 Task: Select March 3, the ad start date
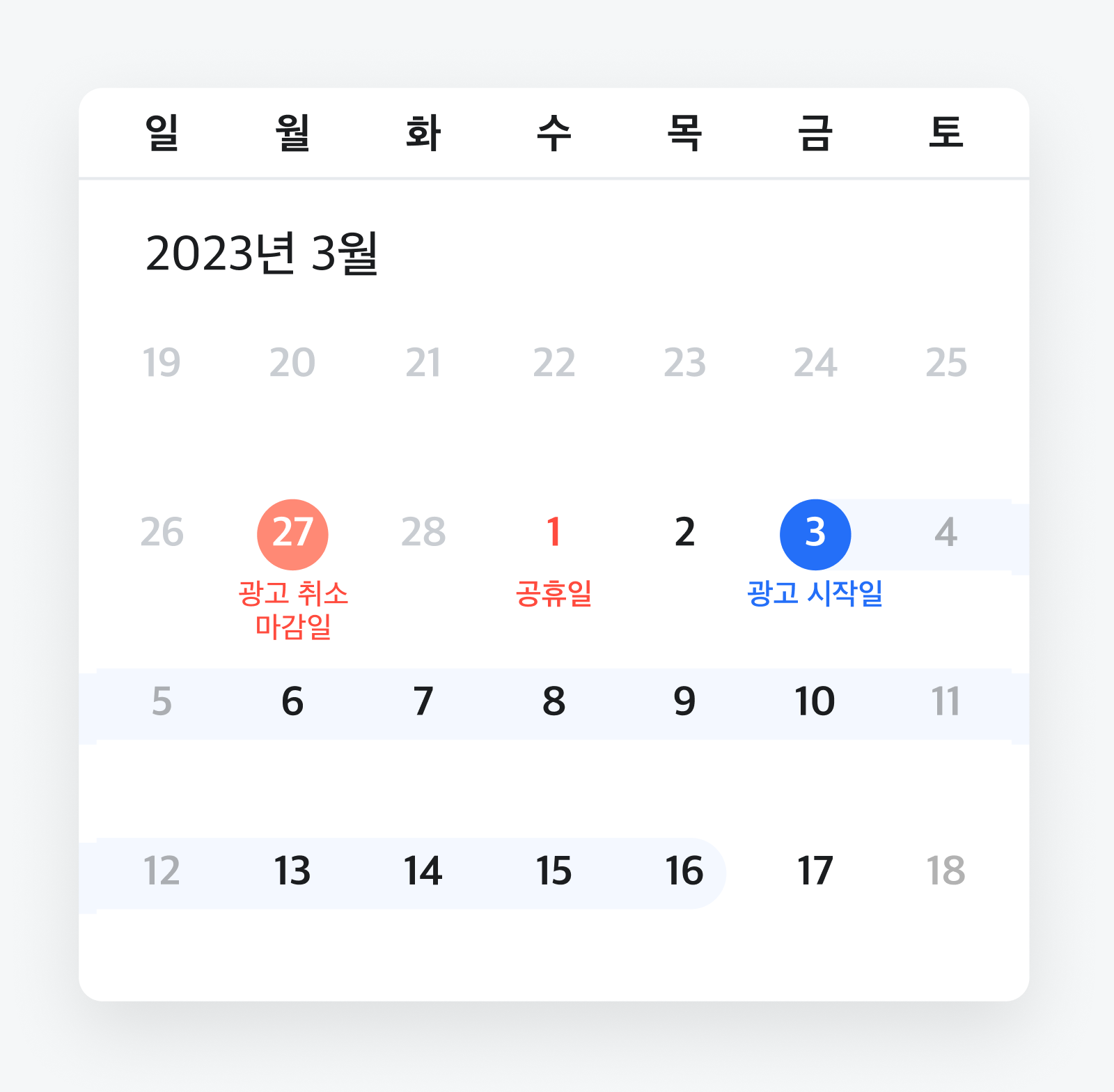click(815, 534)
